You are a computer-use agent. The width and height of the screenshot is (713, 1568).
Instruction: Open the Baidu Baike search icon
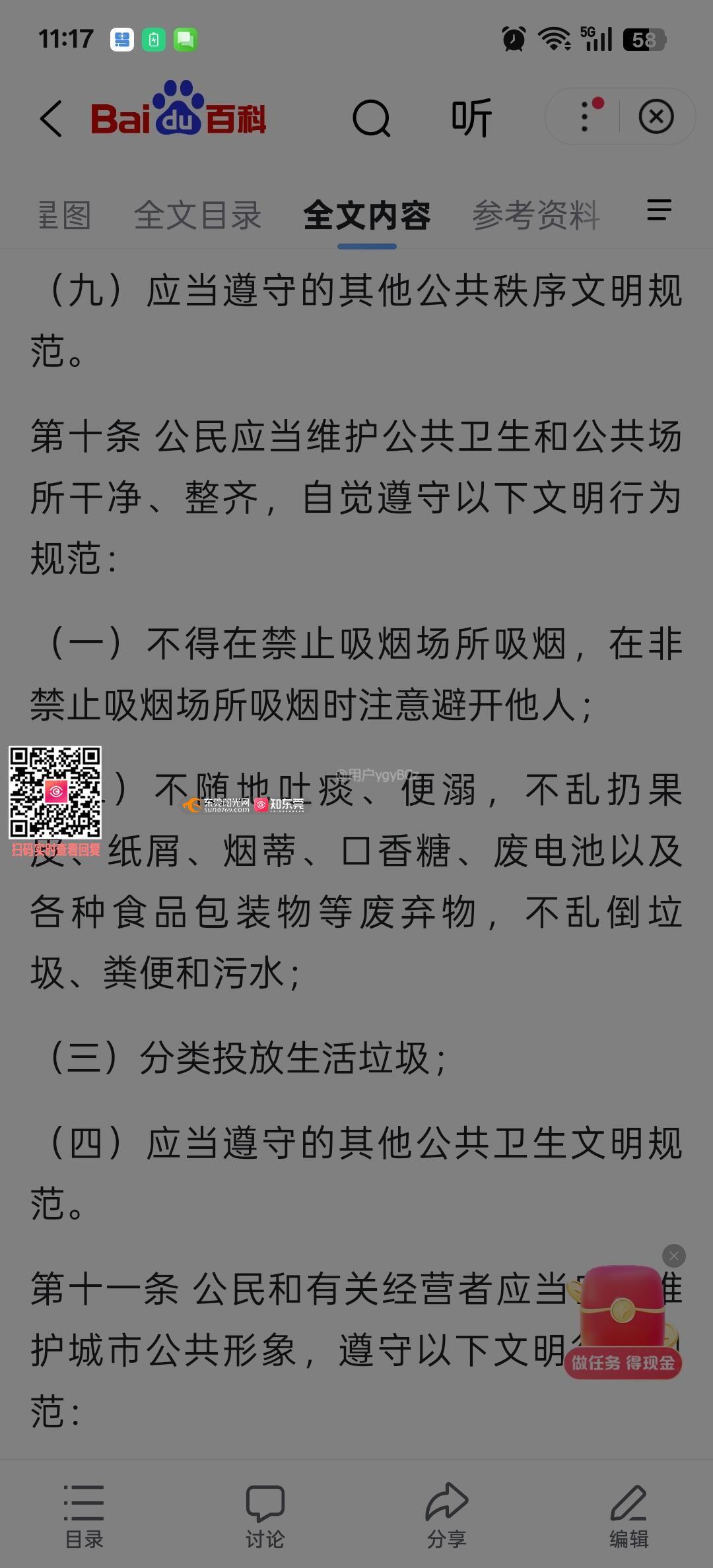coord(371,119)
